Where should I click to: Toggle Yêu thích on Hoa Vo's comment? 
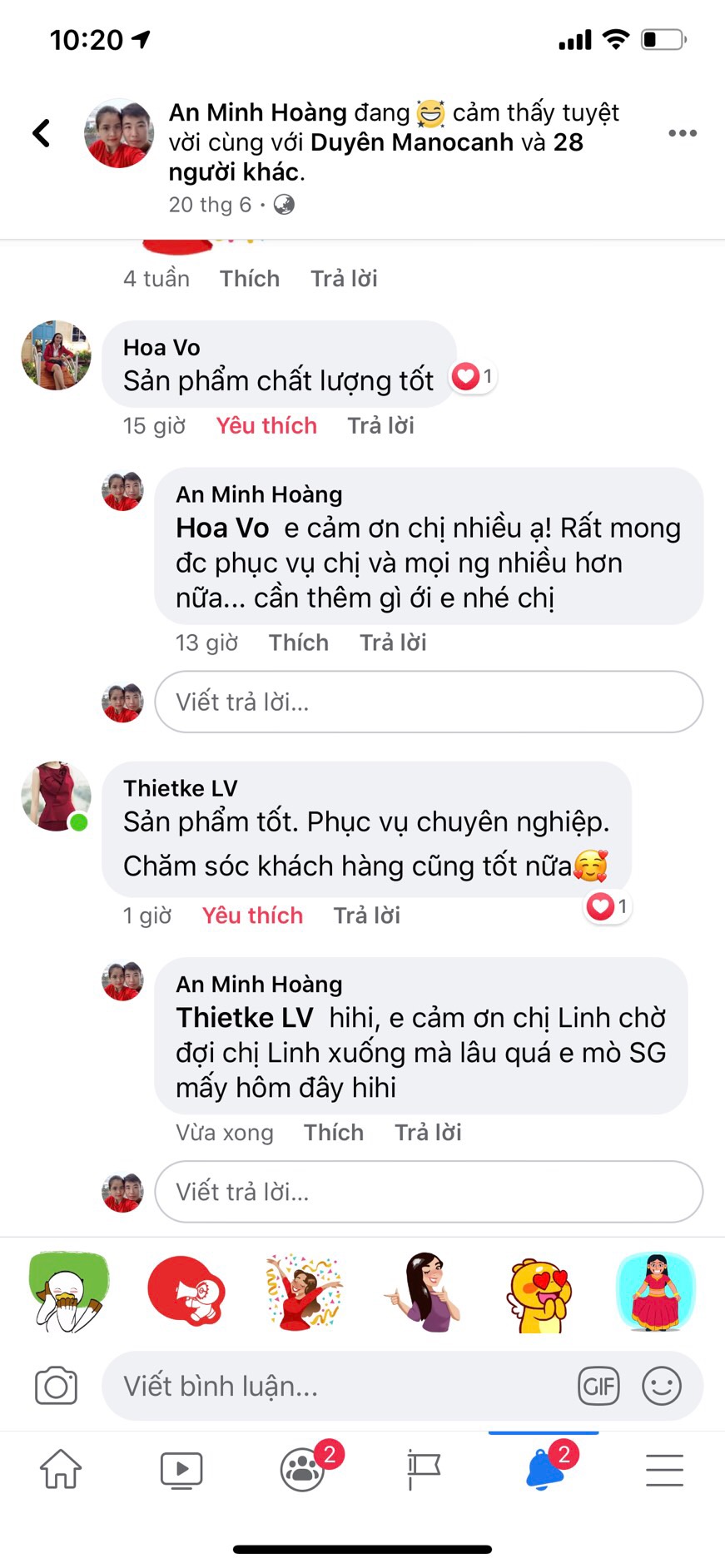pos(266,426)
